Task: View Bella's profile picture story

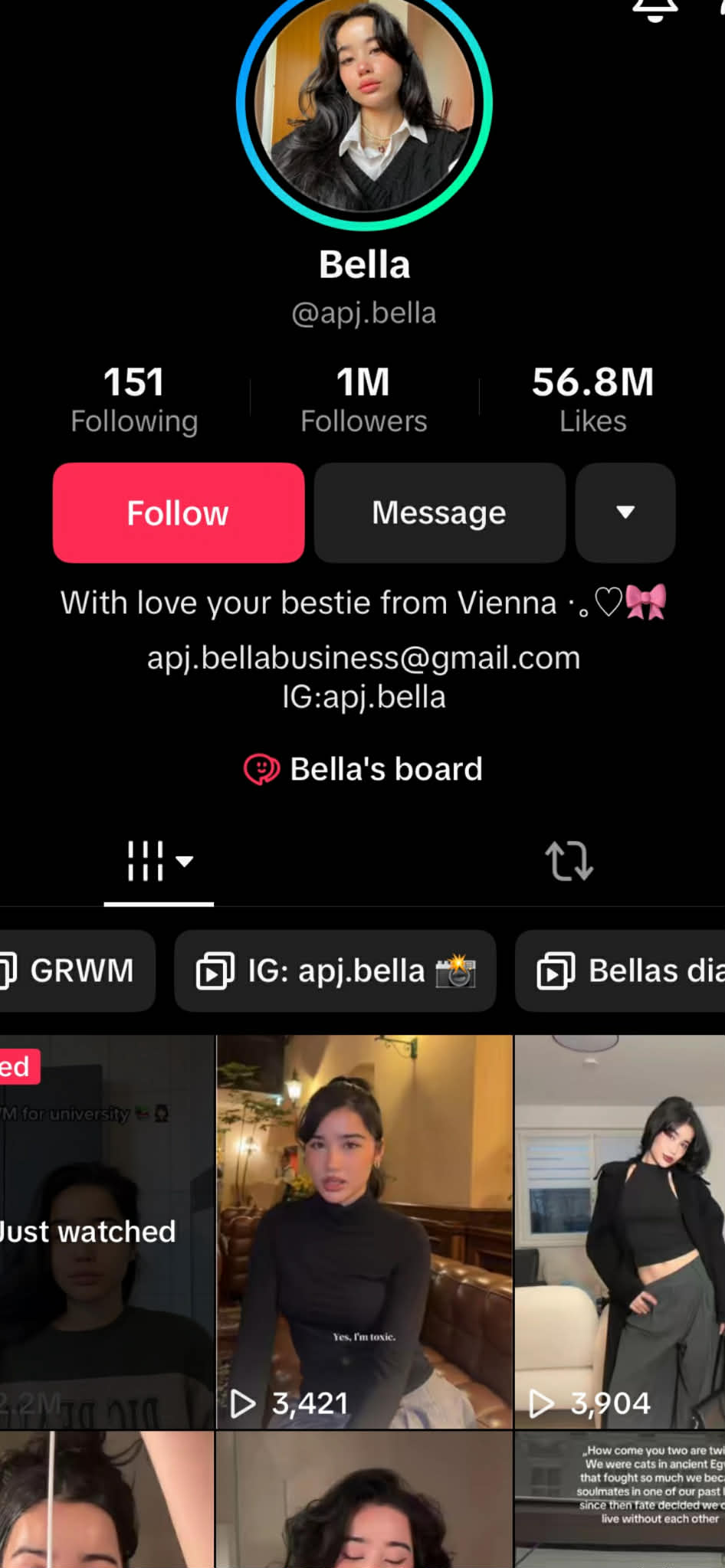Action: pos(364,103)
